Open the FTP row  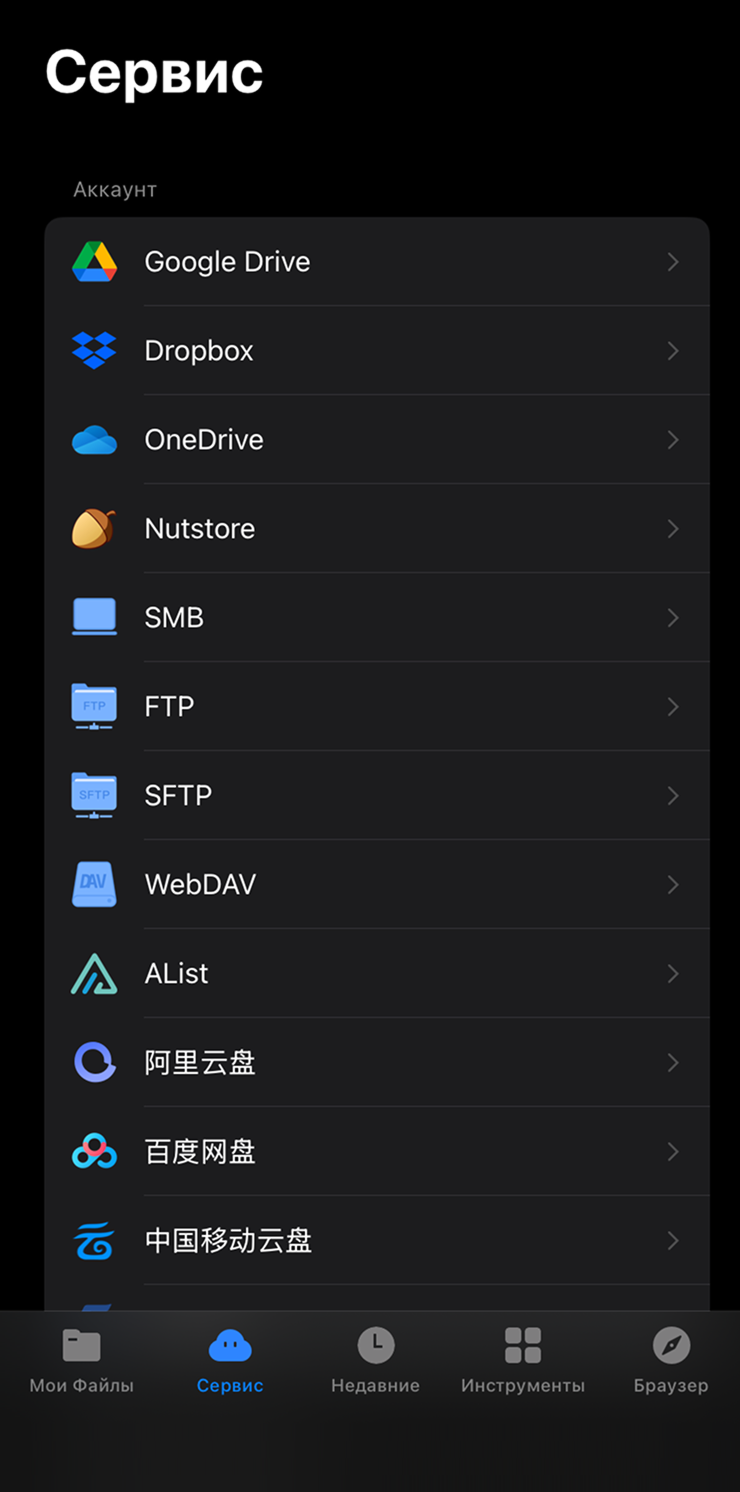[x=377, y=707]
